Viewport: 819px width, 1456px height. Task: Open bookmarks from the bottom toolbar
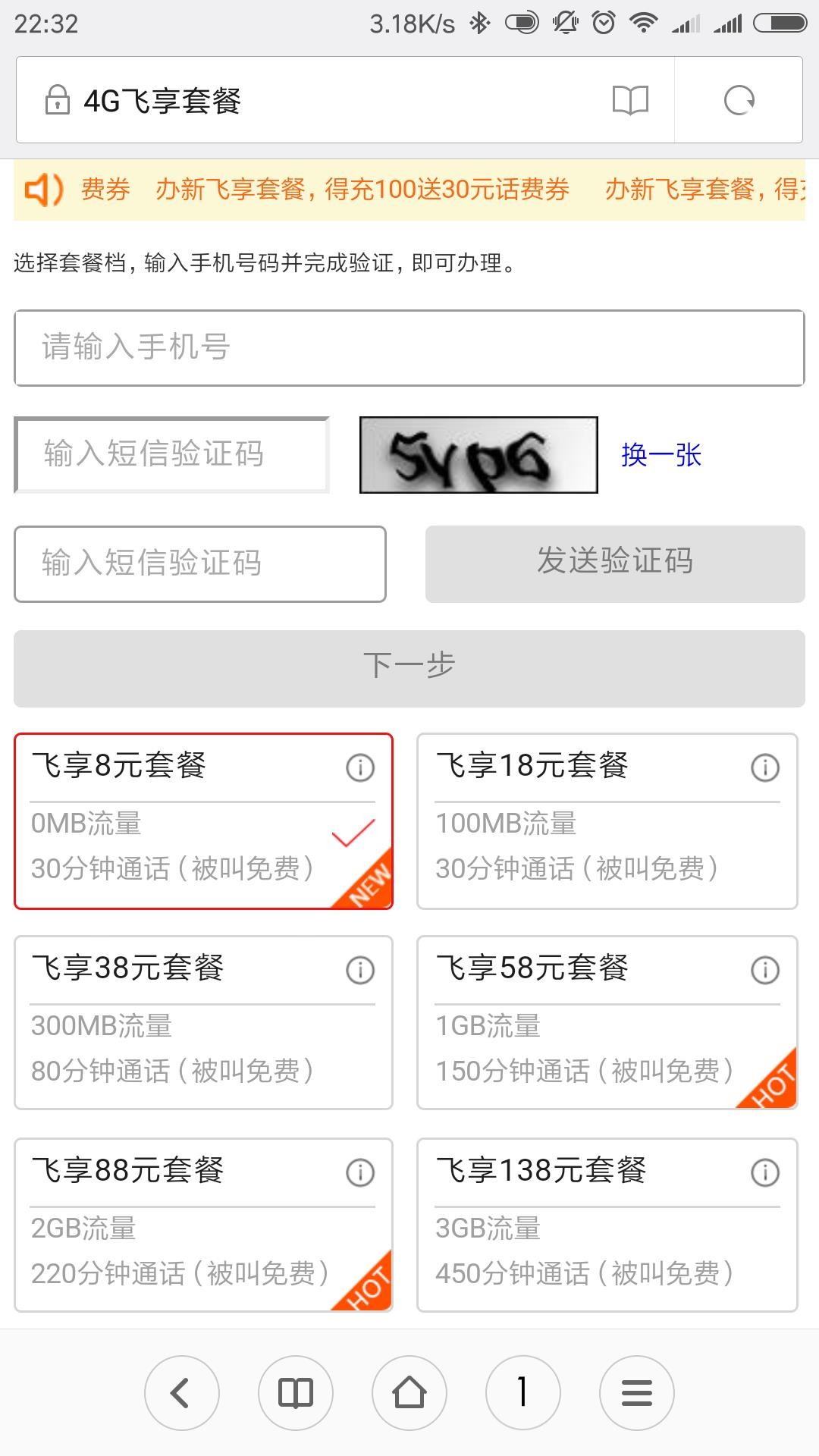click(295, 1392)
